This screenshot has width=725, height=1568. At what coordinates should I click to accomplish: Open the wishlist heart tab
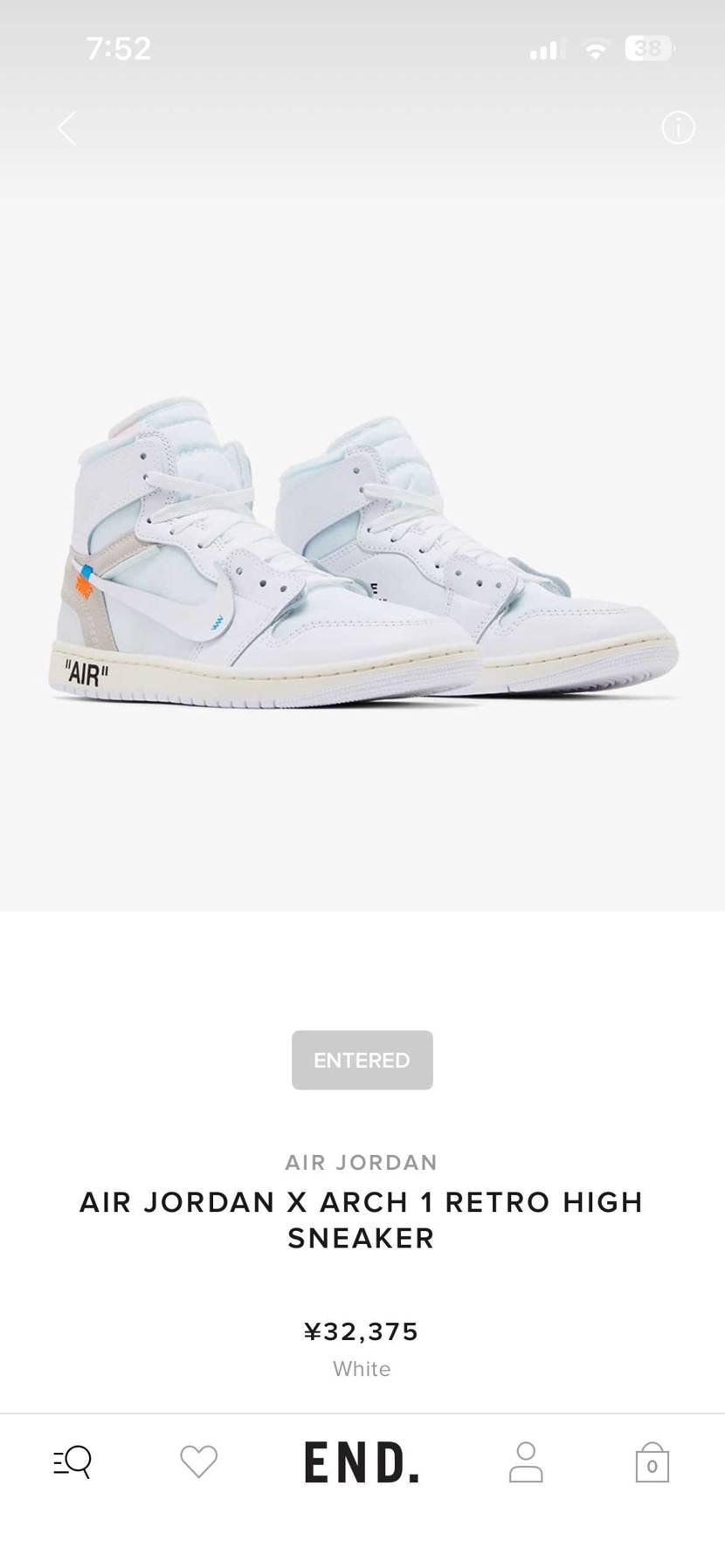tap(198, 1461)
